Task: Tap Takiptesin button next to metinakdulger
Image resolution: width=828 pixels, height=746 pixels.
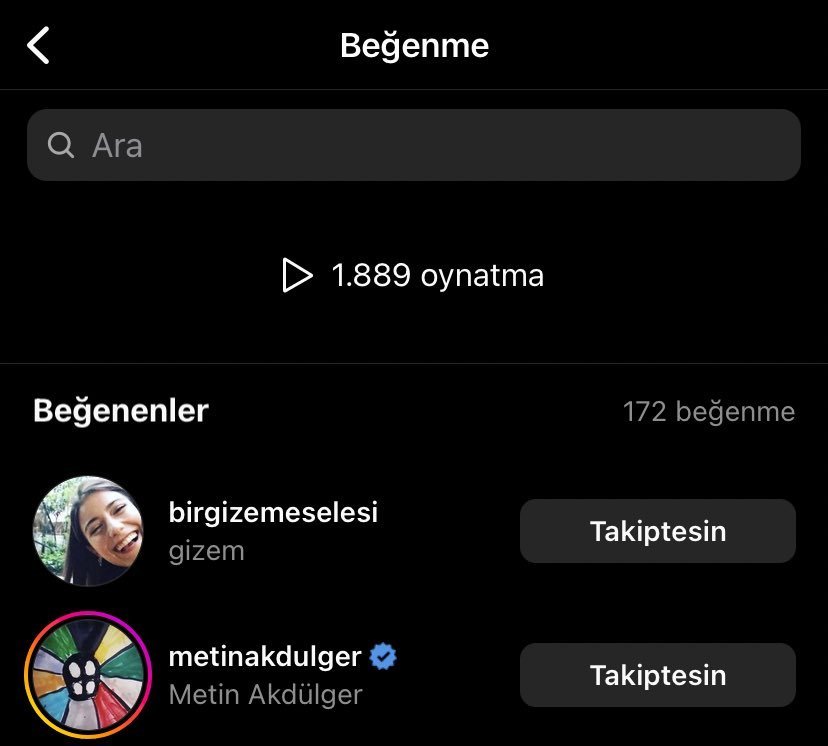Action: pos(657,675)
